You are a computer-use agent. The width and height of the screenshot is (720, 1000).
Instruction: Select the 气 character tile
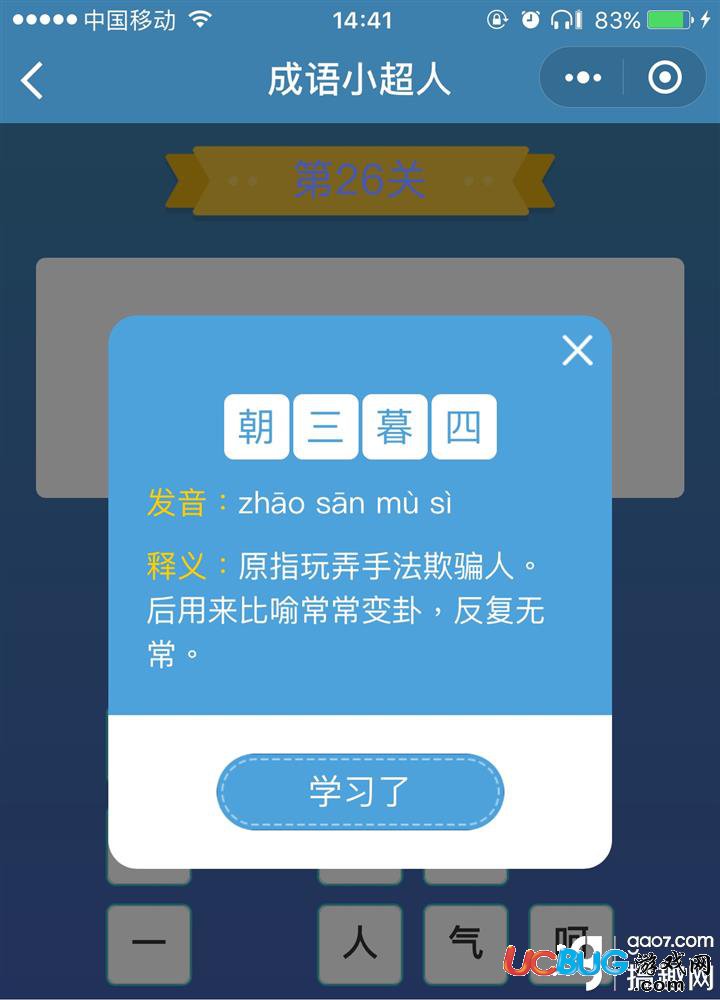click(465, 942)
